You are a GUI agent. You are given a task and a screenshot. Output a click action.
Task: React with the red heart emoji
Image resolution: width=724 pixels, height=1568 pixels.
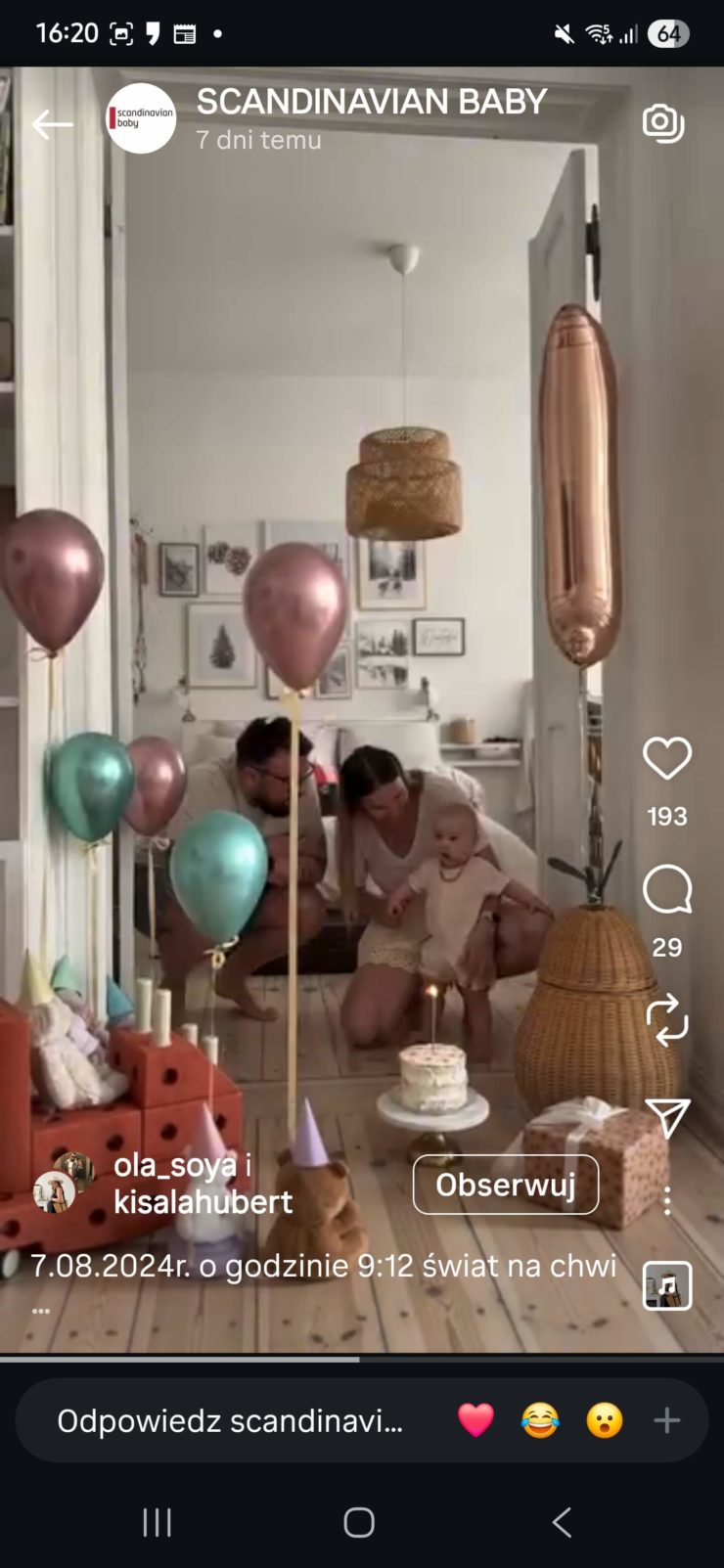[x=475, y=1420]
